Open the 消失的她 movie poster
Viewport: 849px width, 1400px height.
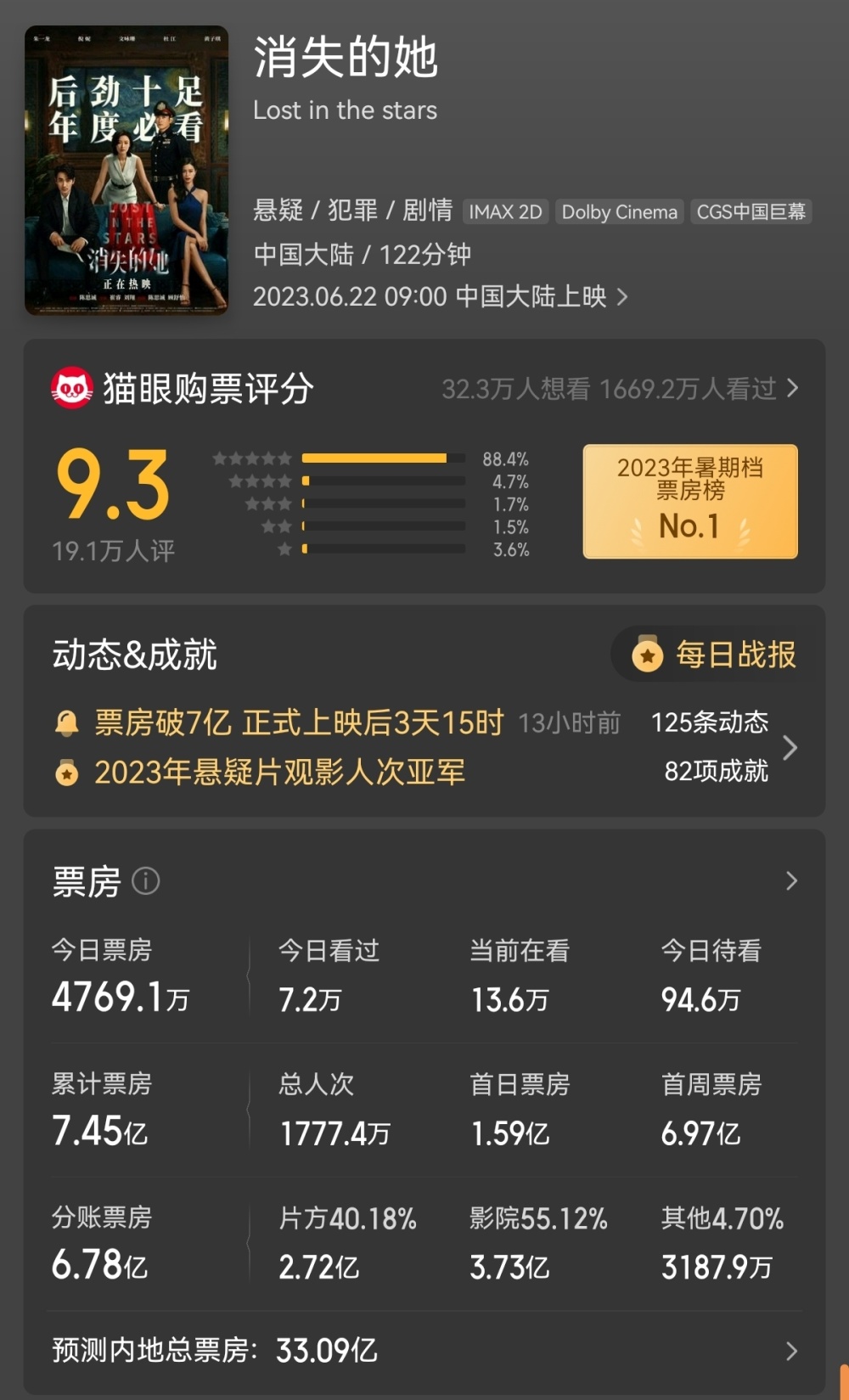click(x=127, y=171)
